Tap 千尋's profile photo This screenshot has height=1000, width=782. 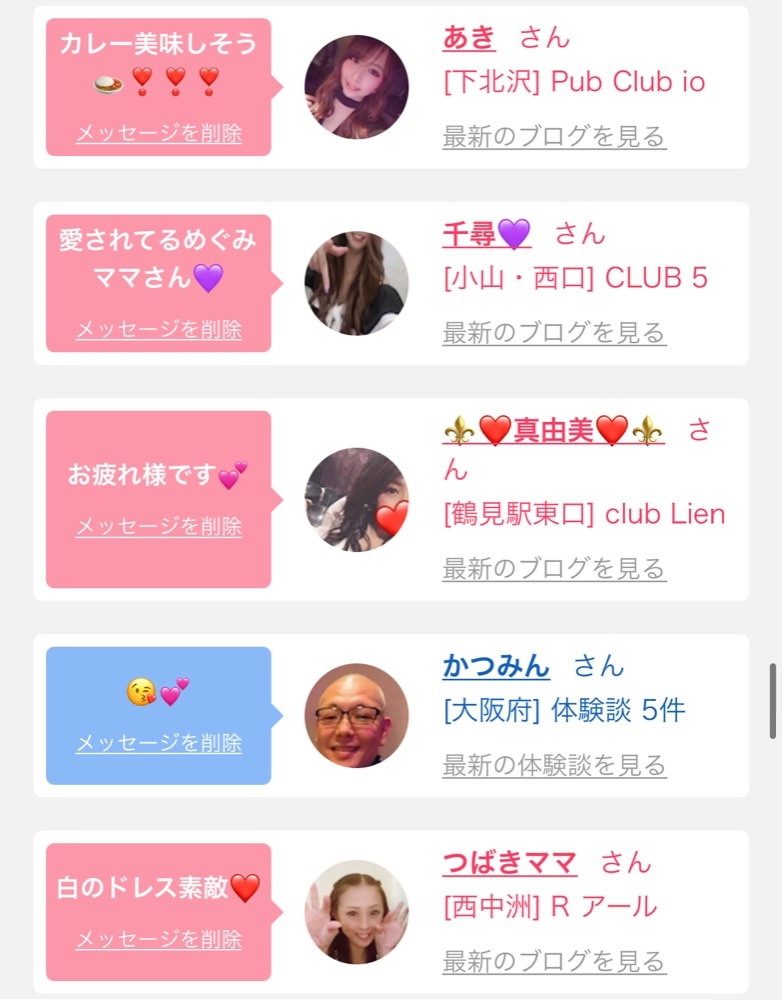coord(357,283)
